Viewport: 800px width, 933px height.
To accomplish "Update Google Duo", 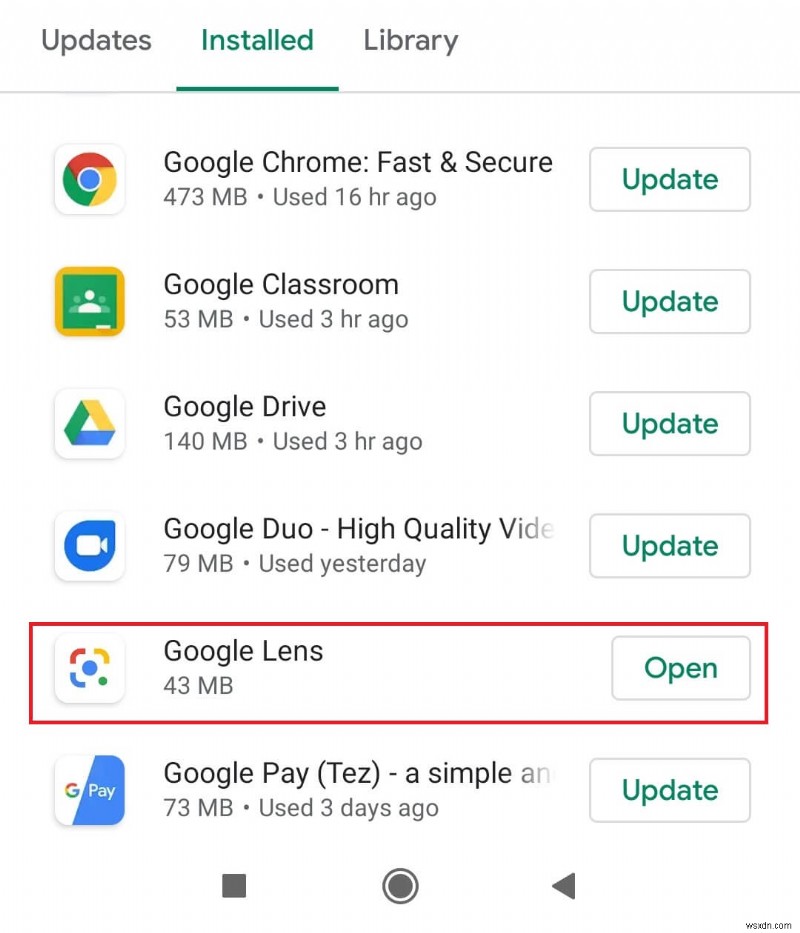I will tap(669, 546).
